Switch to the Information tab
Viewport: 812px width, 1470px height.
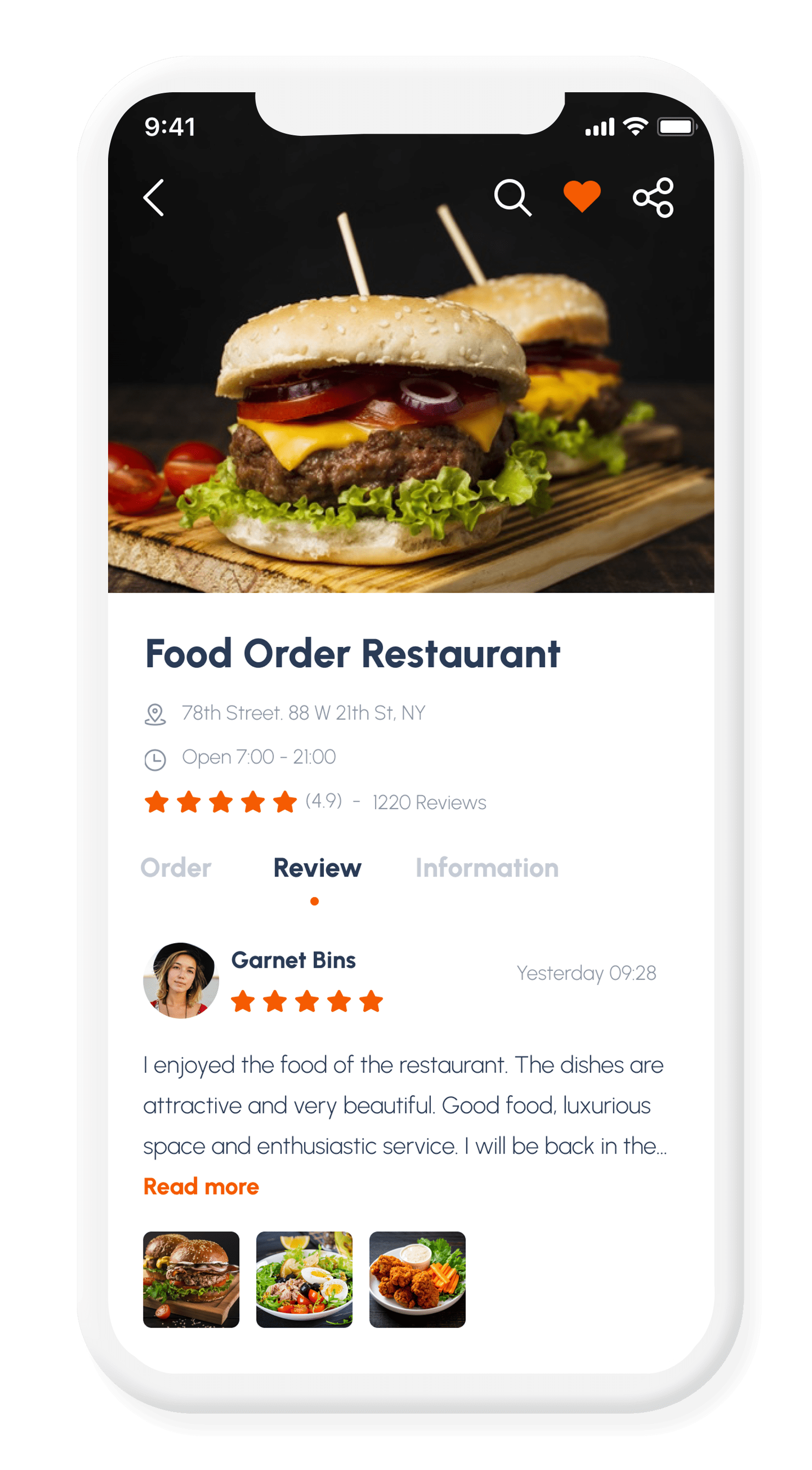(x=486, y=868)
